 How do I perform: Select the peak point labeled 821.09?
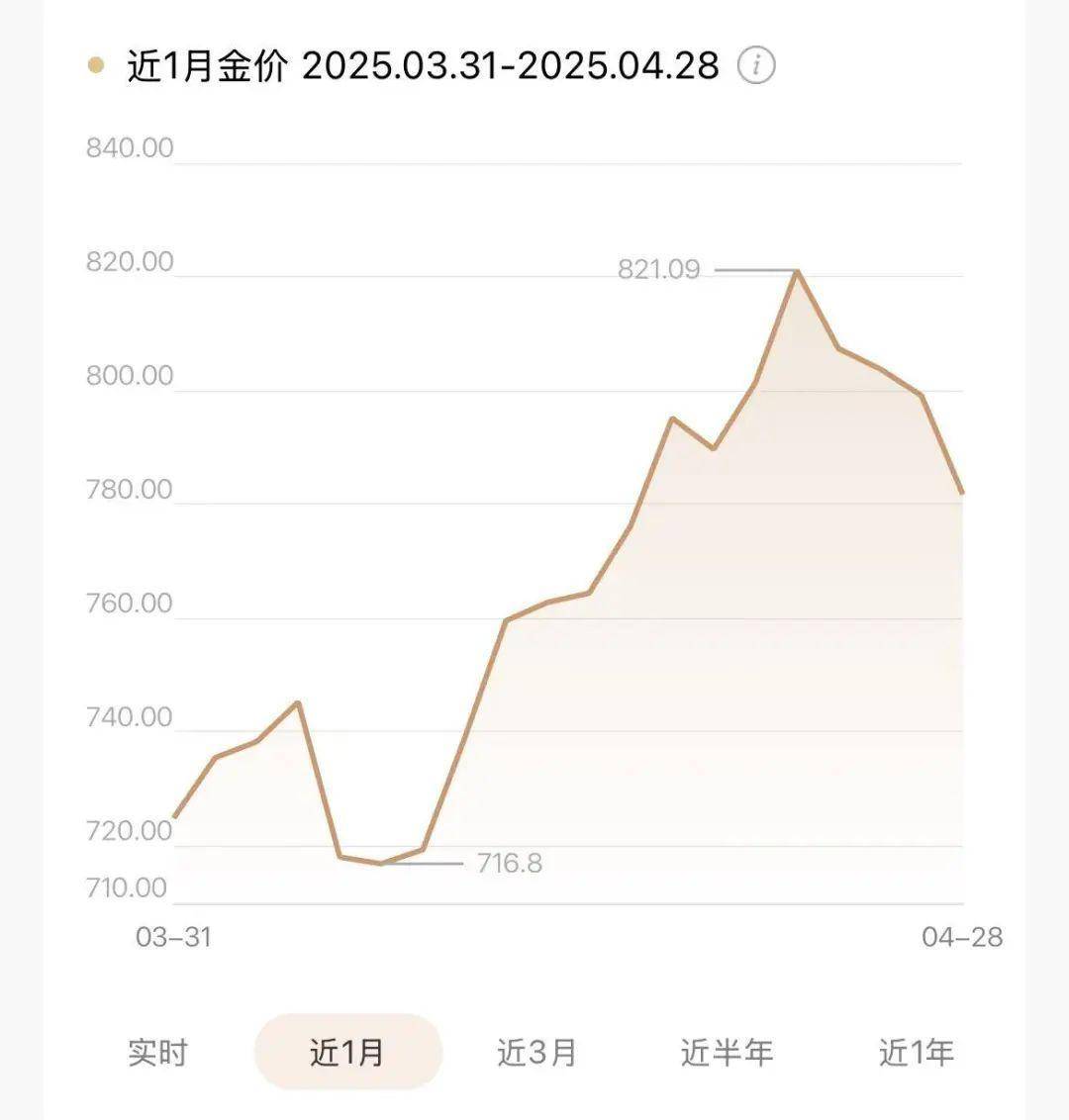point(798,270)
